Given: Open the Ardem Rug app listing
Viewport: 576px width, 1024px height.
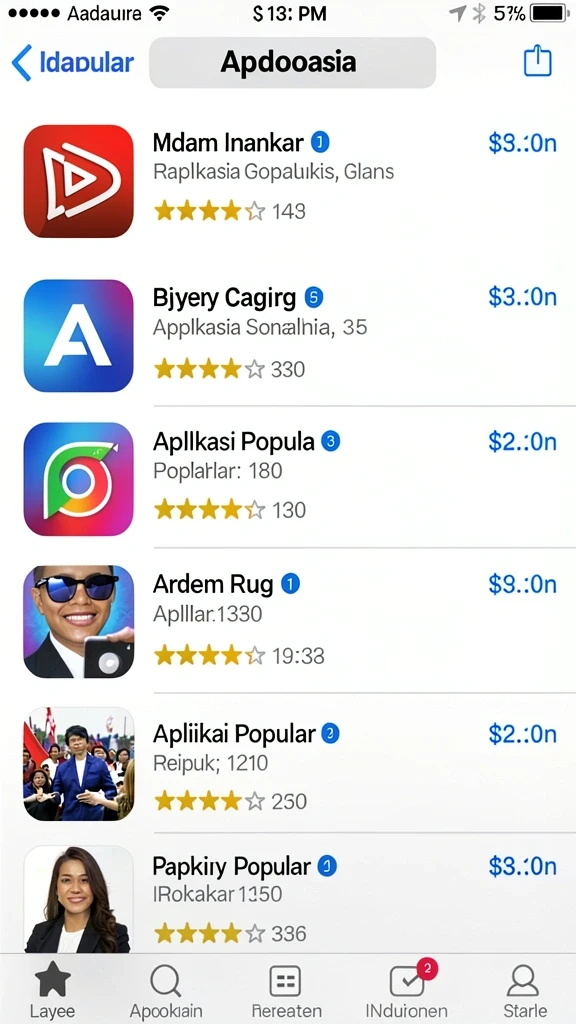Looking at the screenshot, I should click(x=288, y=620).
